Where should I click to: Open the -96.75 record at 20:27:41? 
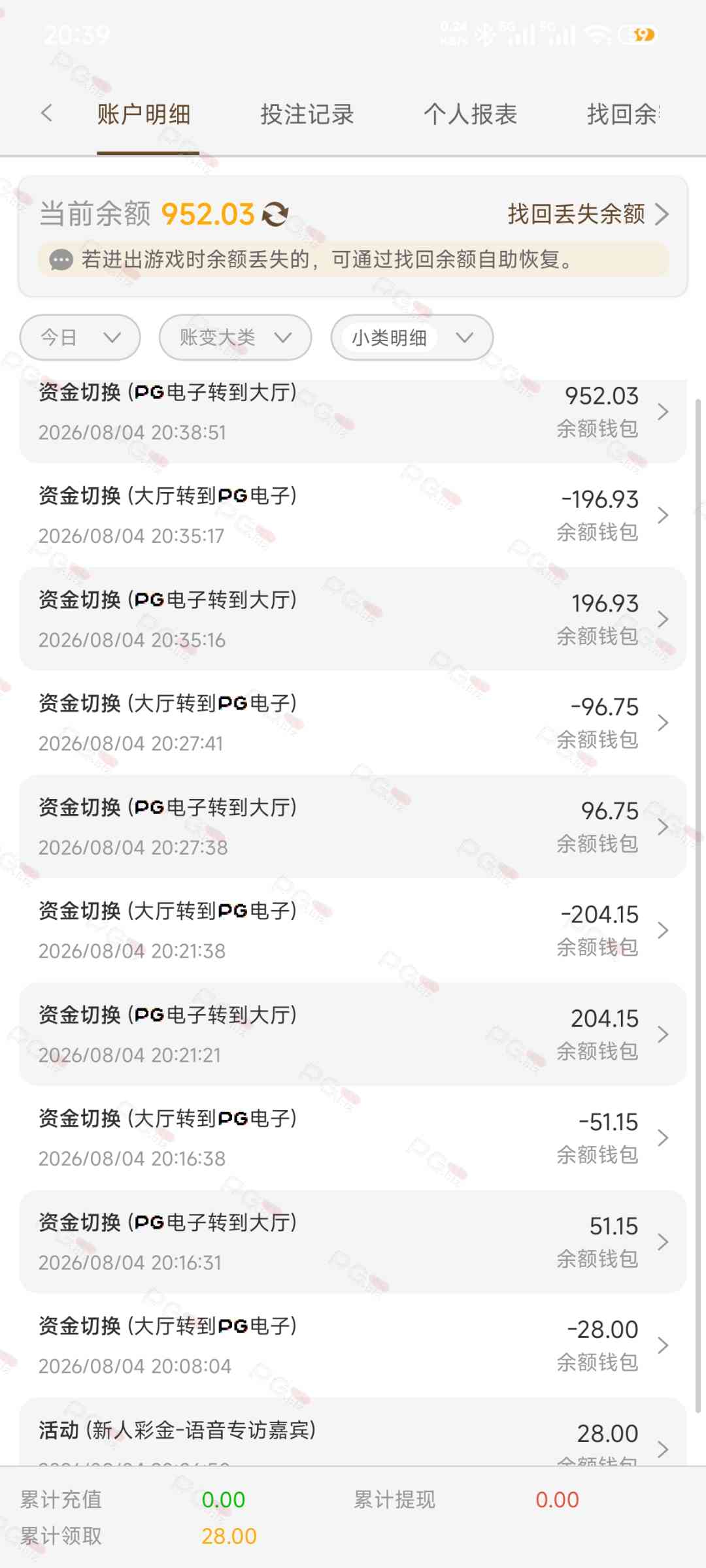(x=353, y=723)
